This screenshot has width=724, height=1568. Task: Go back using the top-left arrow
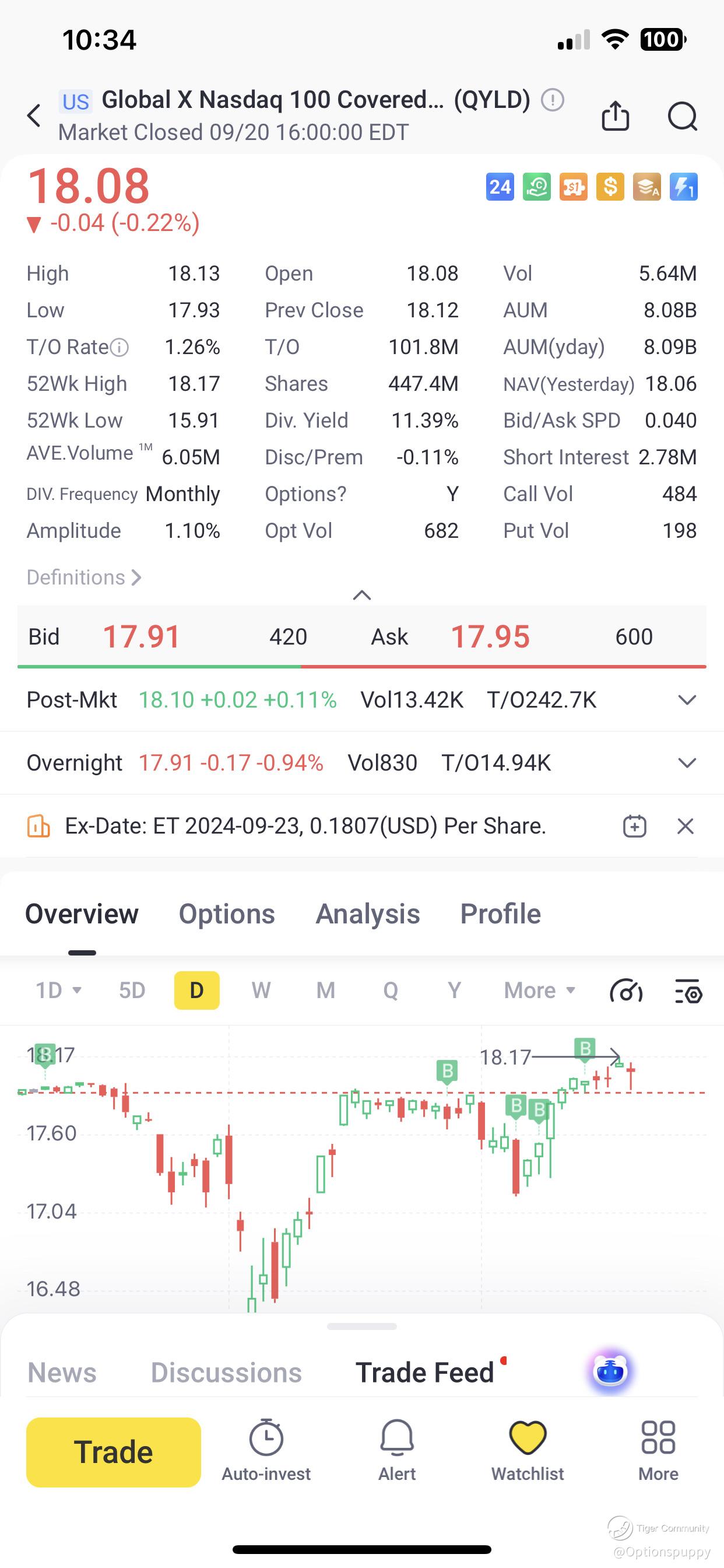[34, 116]
